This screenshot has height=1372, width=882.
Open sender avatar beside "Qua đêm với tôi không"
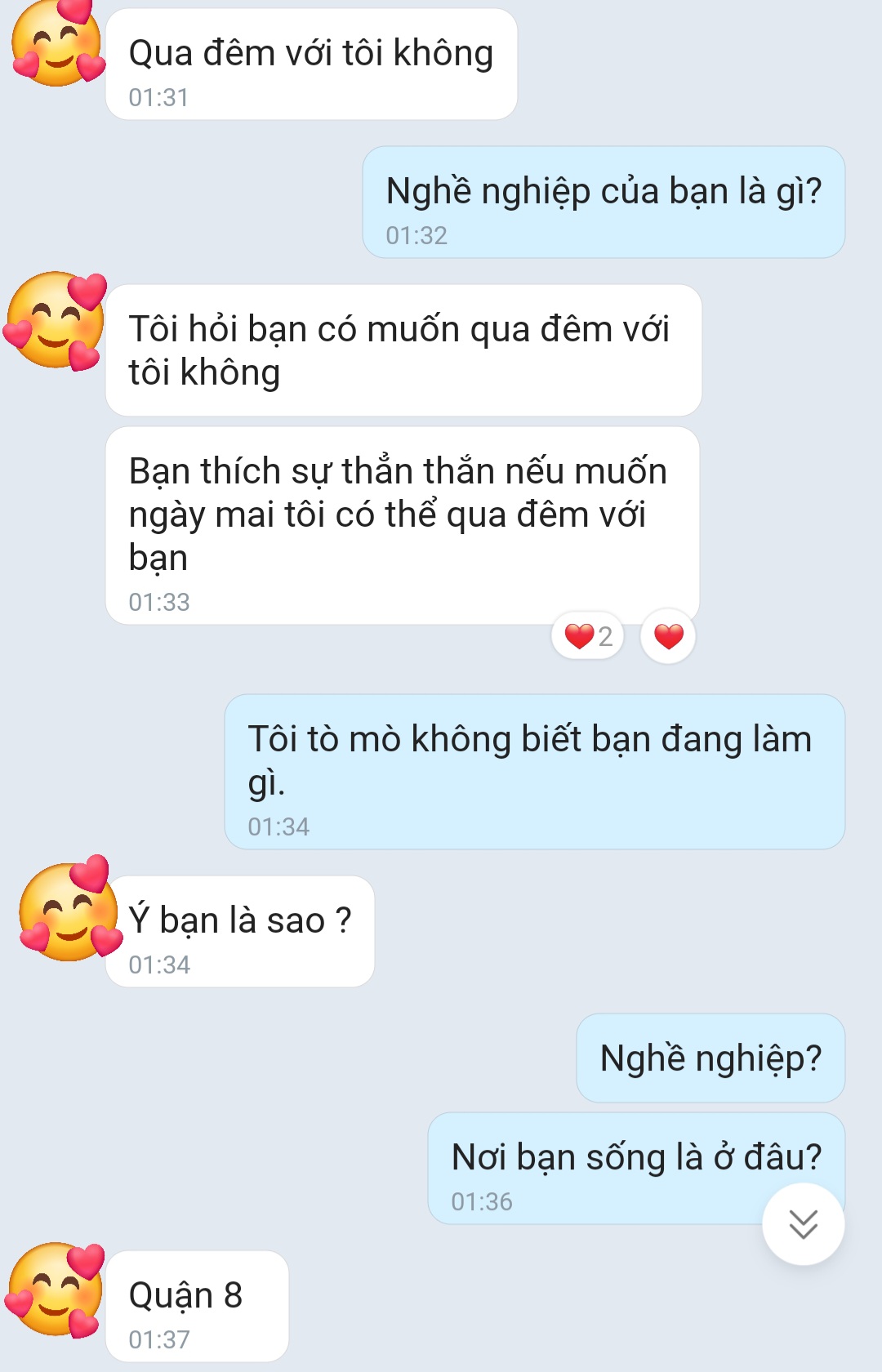(x=57, y=45)
